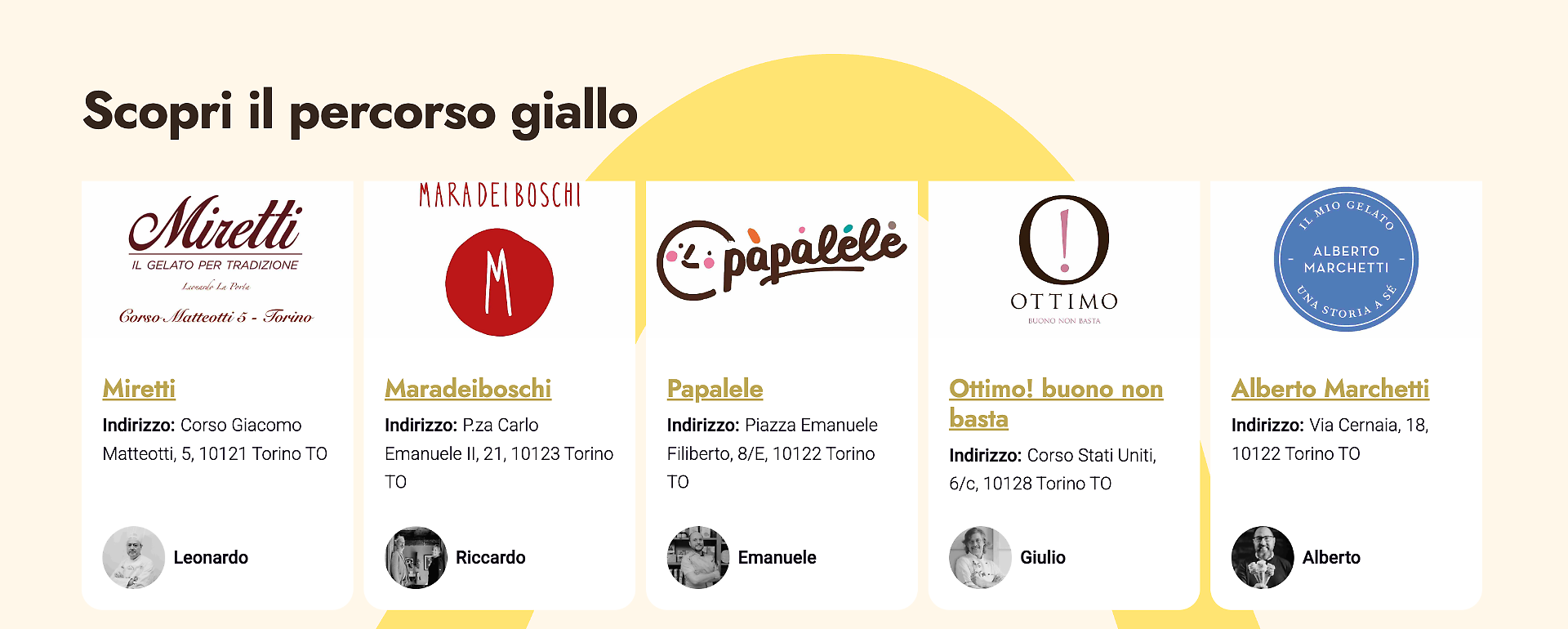
Task: Open the Ottimo! buono non basta link
Action: 1055,390
